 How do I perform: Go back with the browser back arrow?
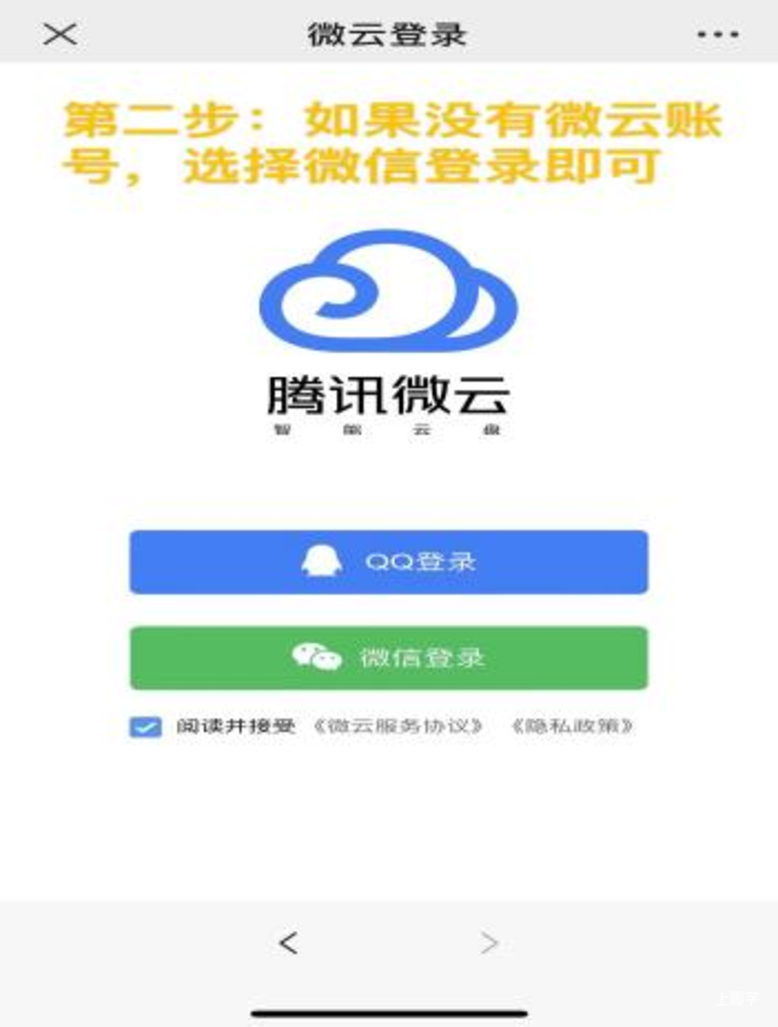pos(288,942)
